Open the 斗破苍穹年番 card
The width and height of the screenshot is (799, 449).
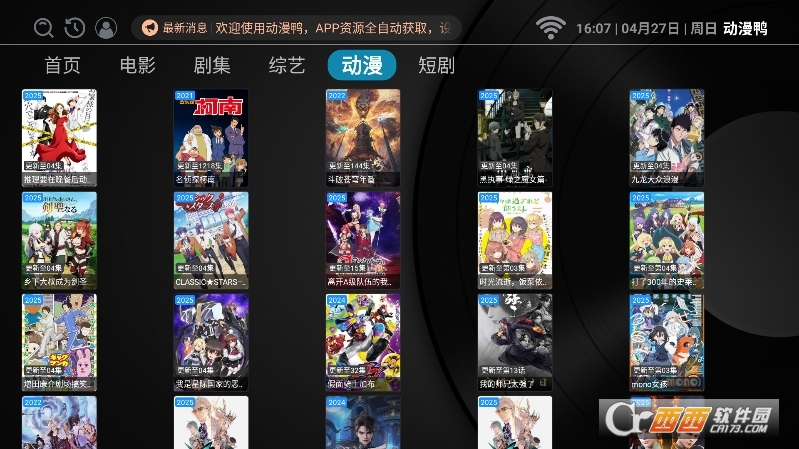pos(363,137)
